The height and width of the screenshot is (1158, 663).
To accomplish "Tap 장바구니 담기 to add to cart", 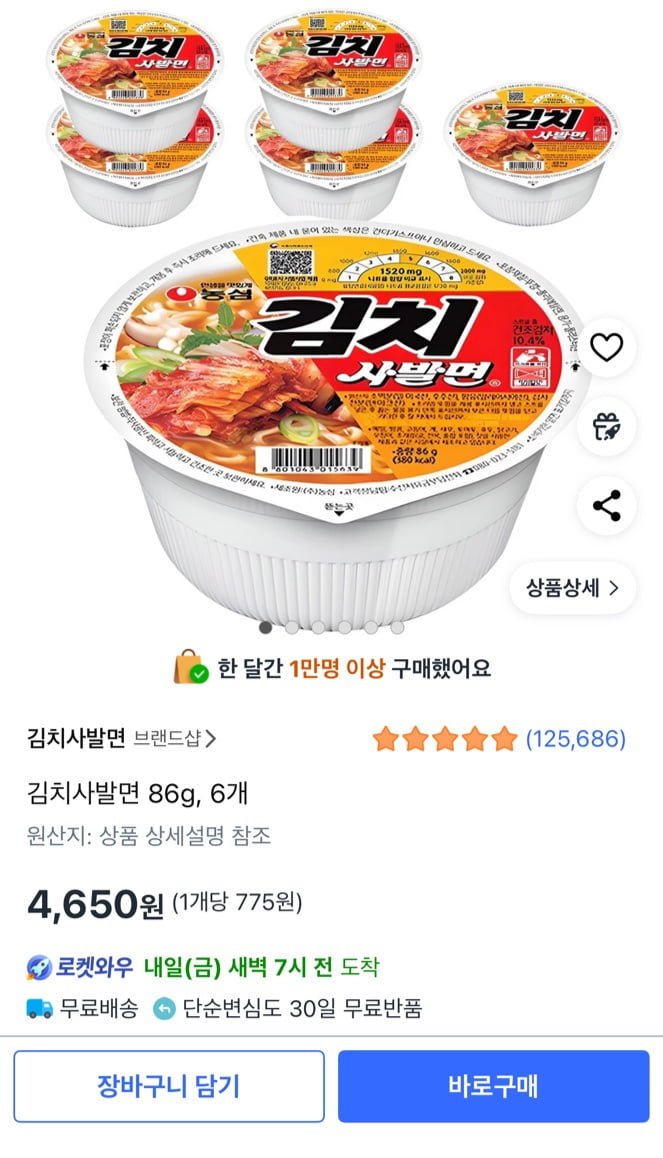I will tap(168, 1086).
